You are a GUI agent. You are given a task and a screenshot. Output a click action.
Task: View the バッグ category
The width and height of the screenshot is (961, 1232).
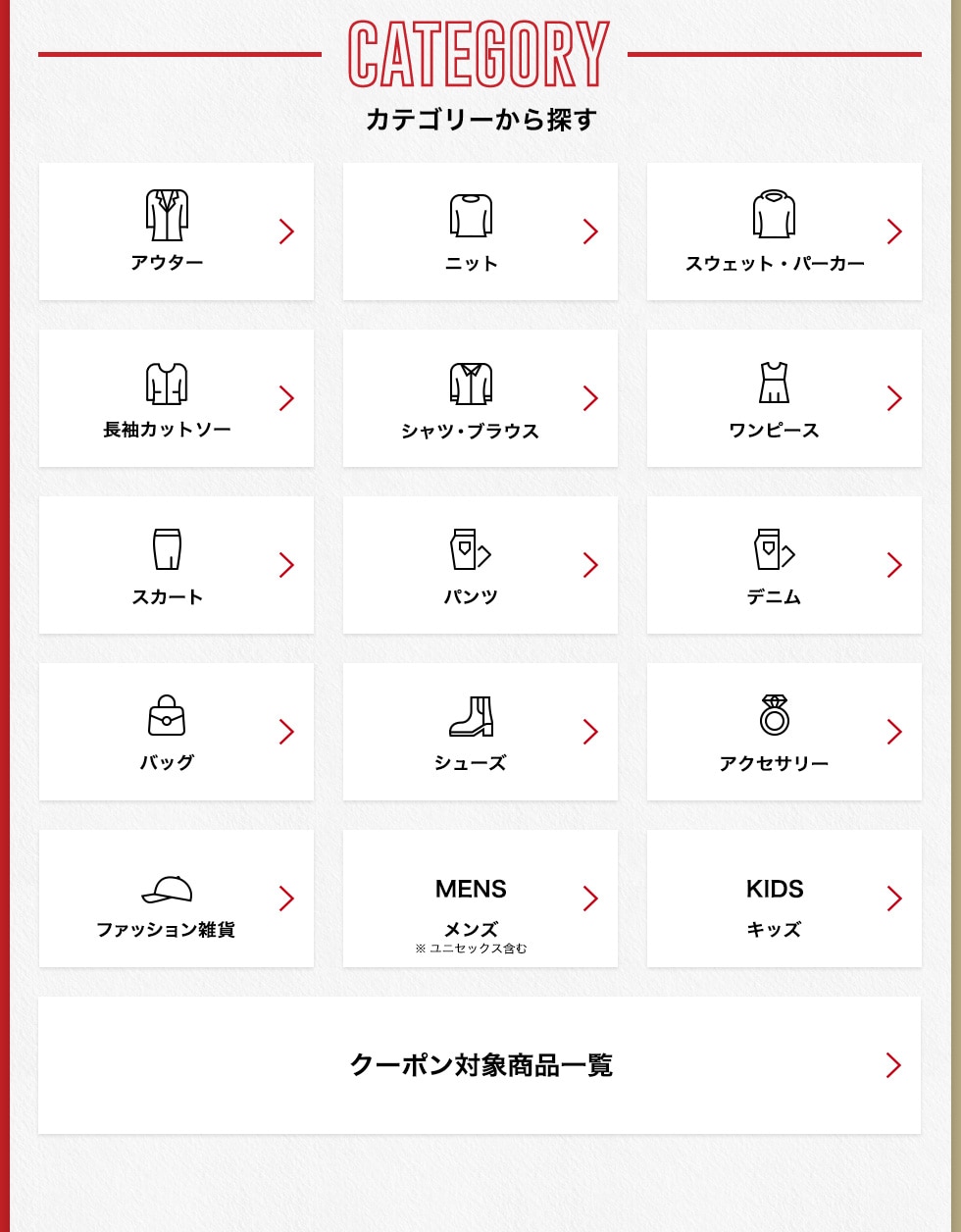[x=177, y=732]
